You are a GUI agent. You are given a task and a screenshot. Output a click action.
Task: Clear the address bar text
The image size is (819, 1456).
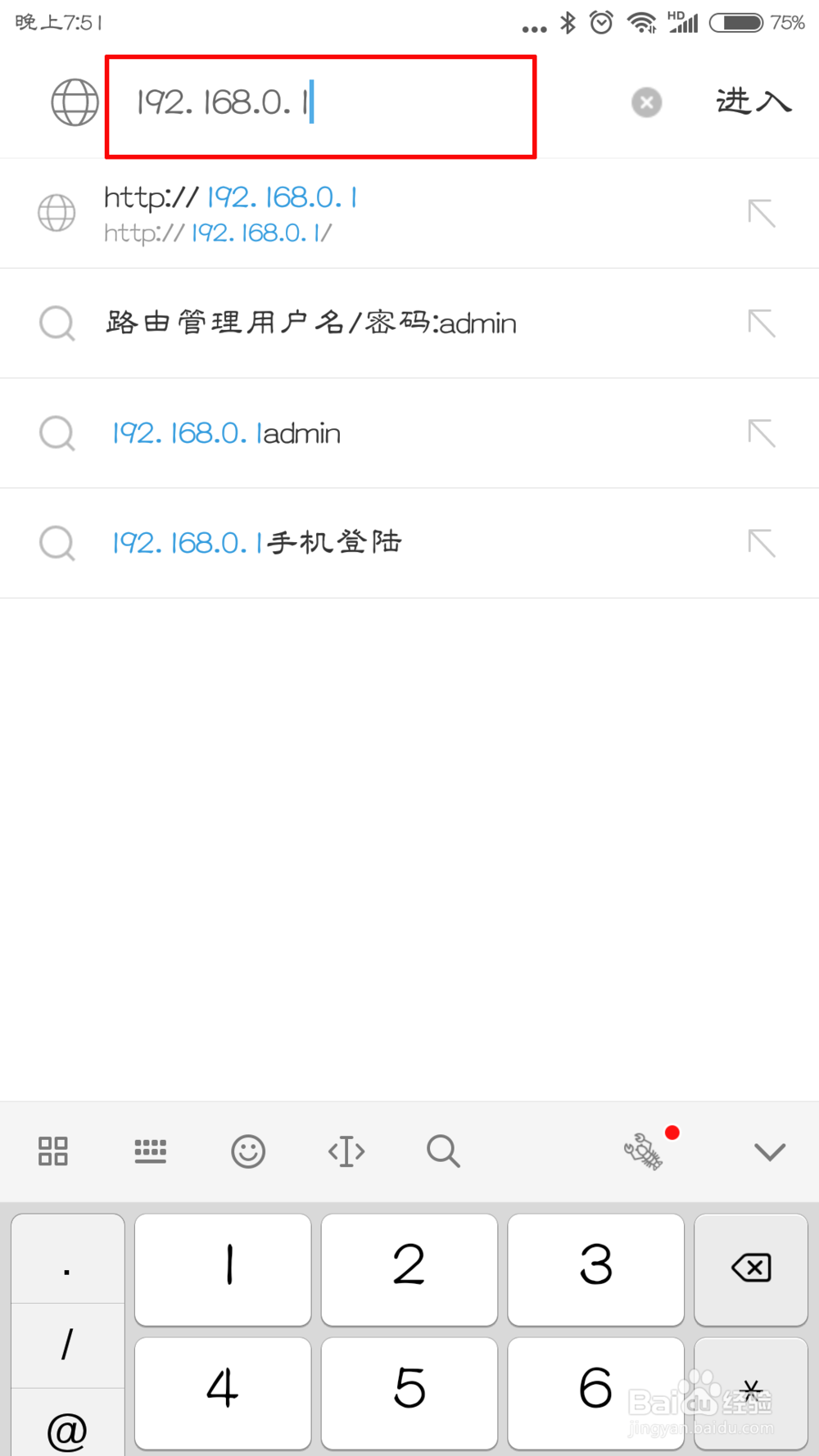pos(646,103)
